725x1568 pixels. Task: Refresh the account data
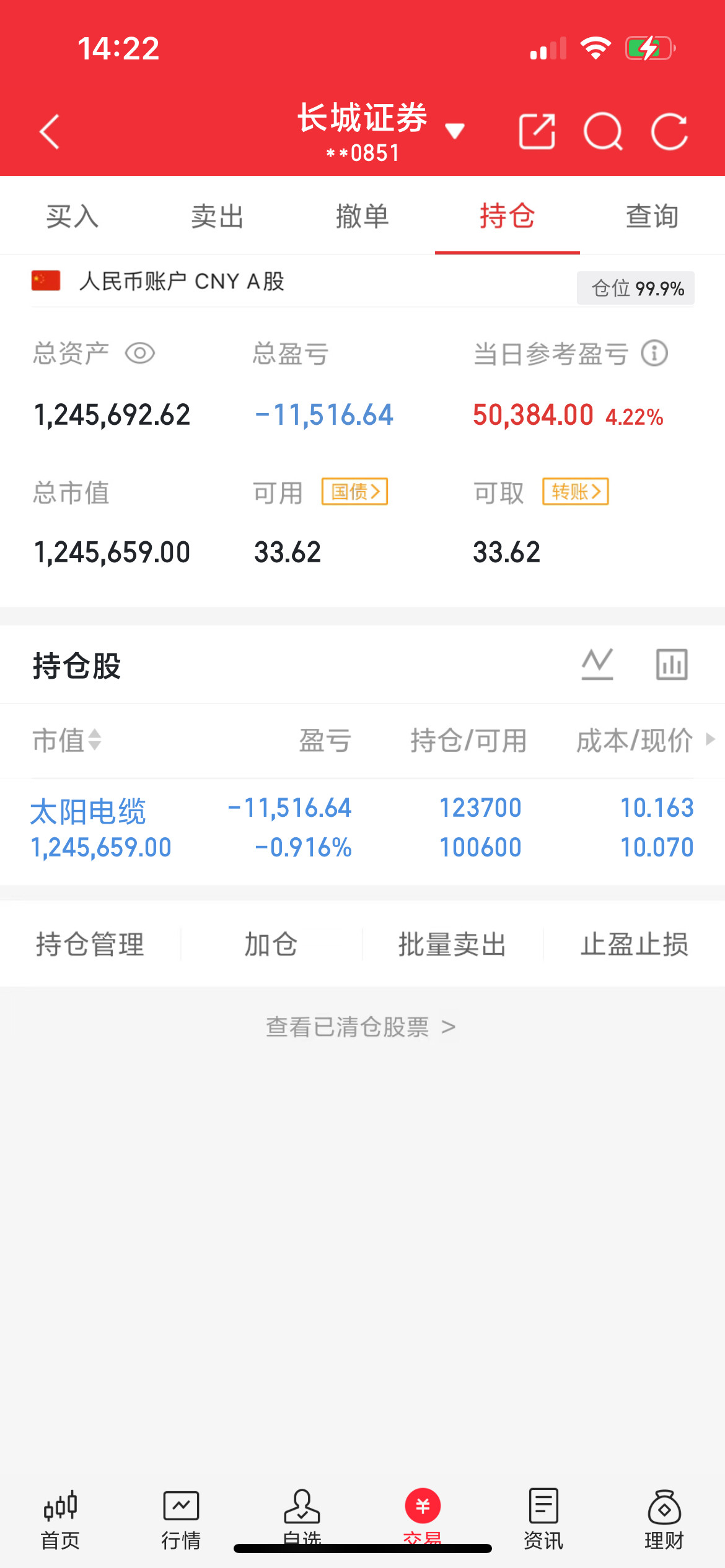(x=671, y=131)
